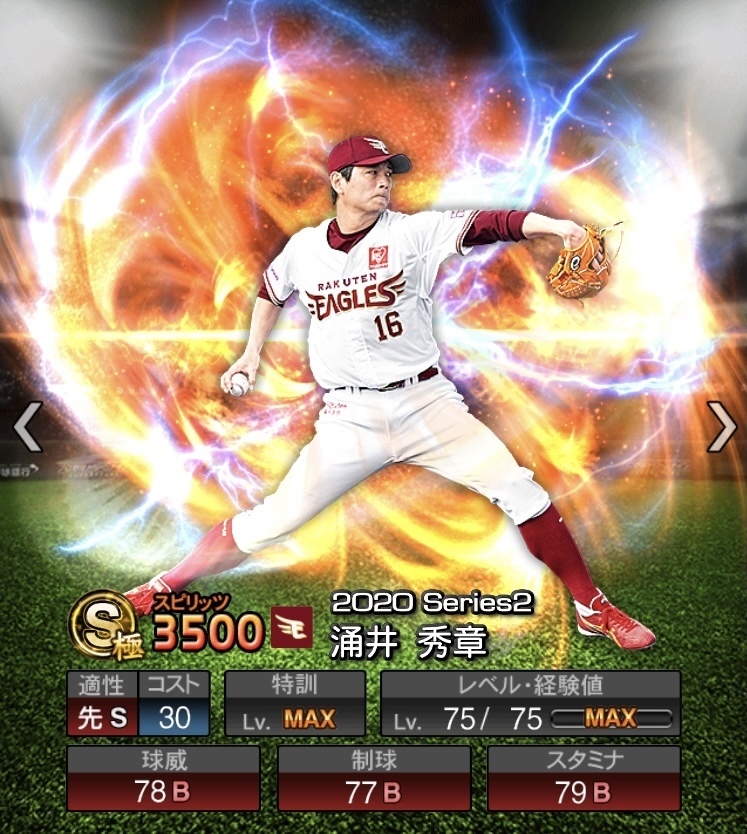747x834 pixels.
Task: Go to the previous player card
Action: 26,427
